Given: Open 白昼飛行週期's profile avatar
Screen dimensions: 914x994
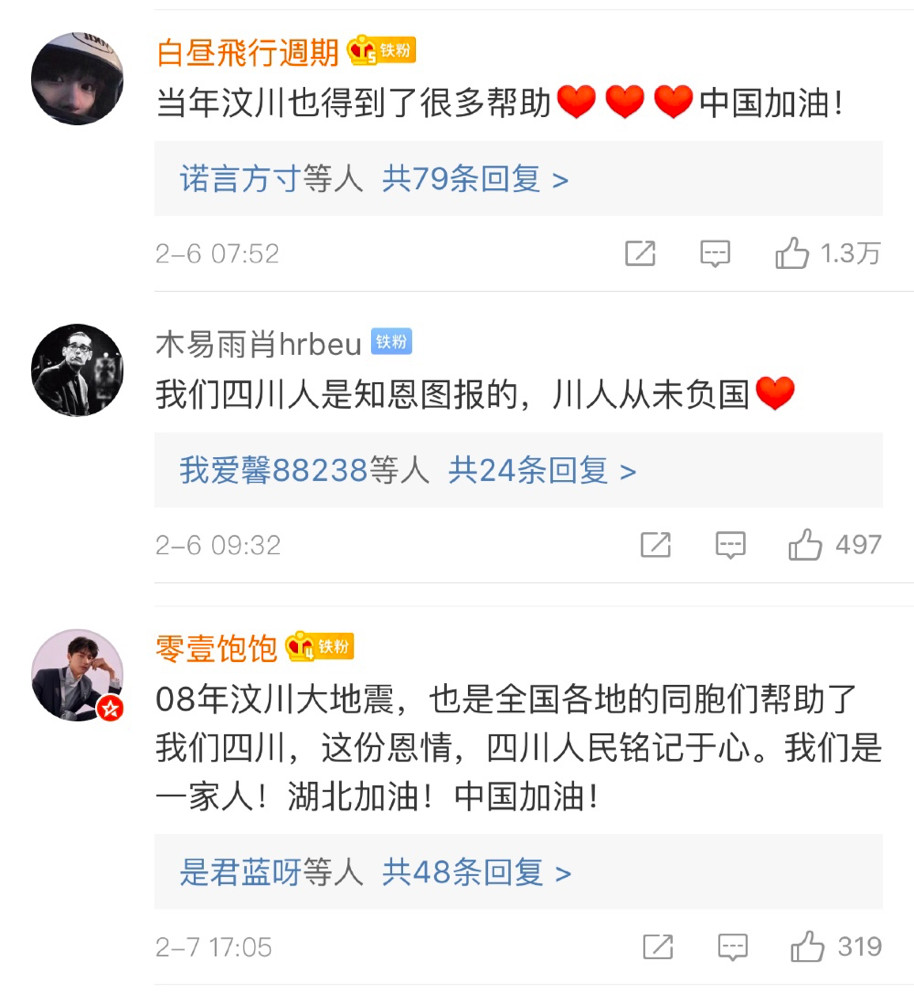Looking at the screenshot, I should 78,79.
